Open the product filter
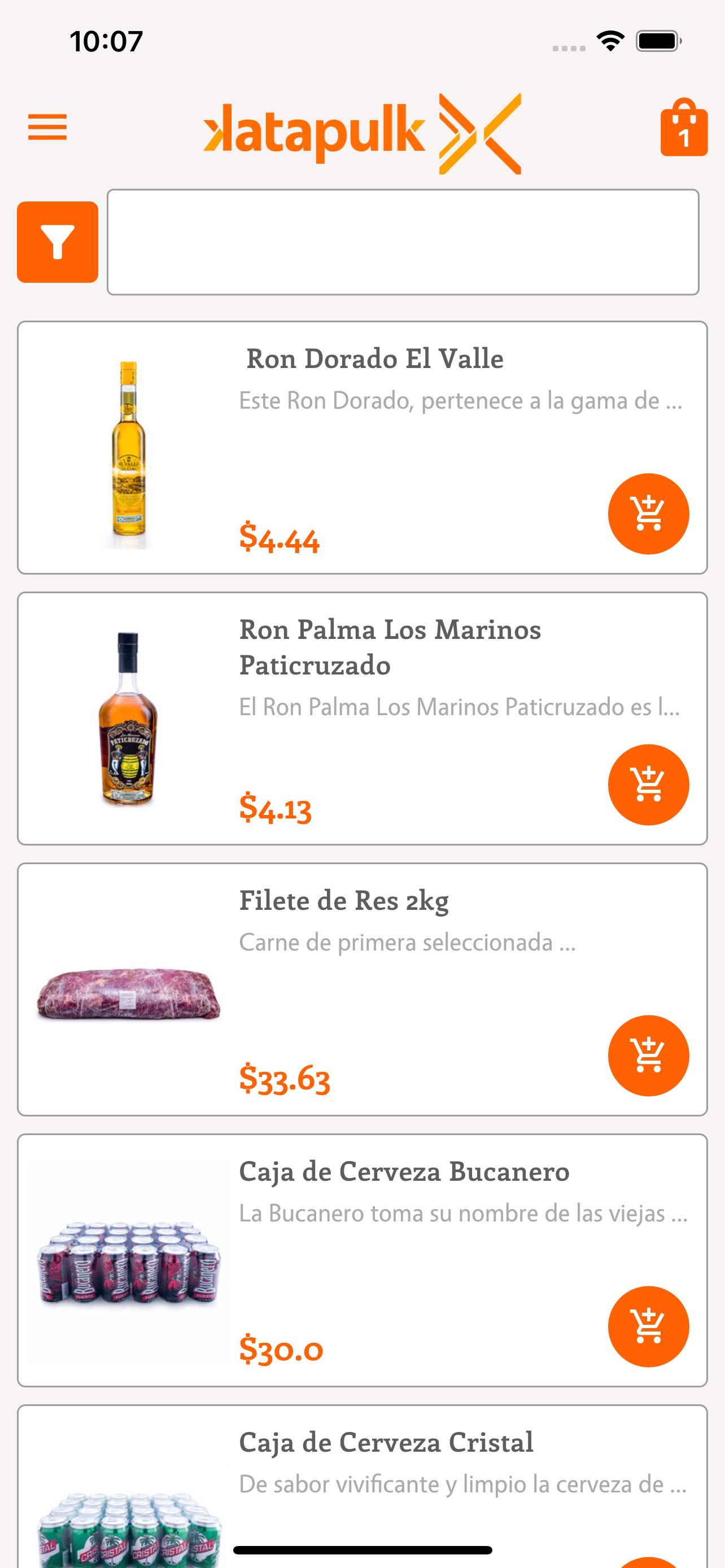The image size is (725, 1568). (58, 242)
